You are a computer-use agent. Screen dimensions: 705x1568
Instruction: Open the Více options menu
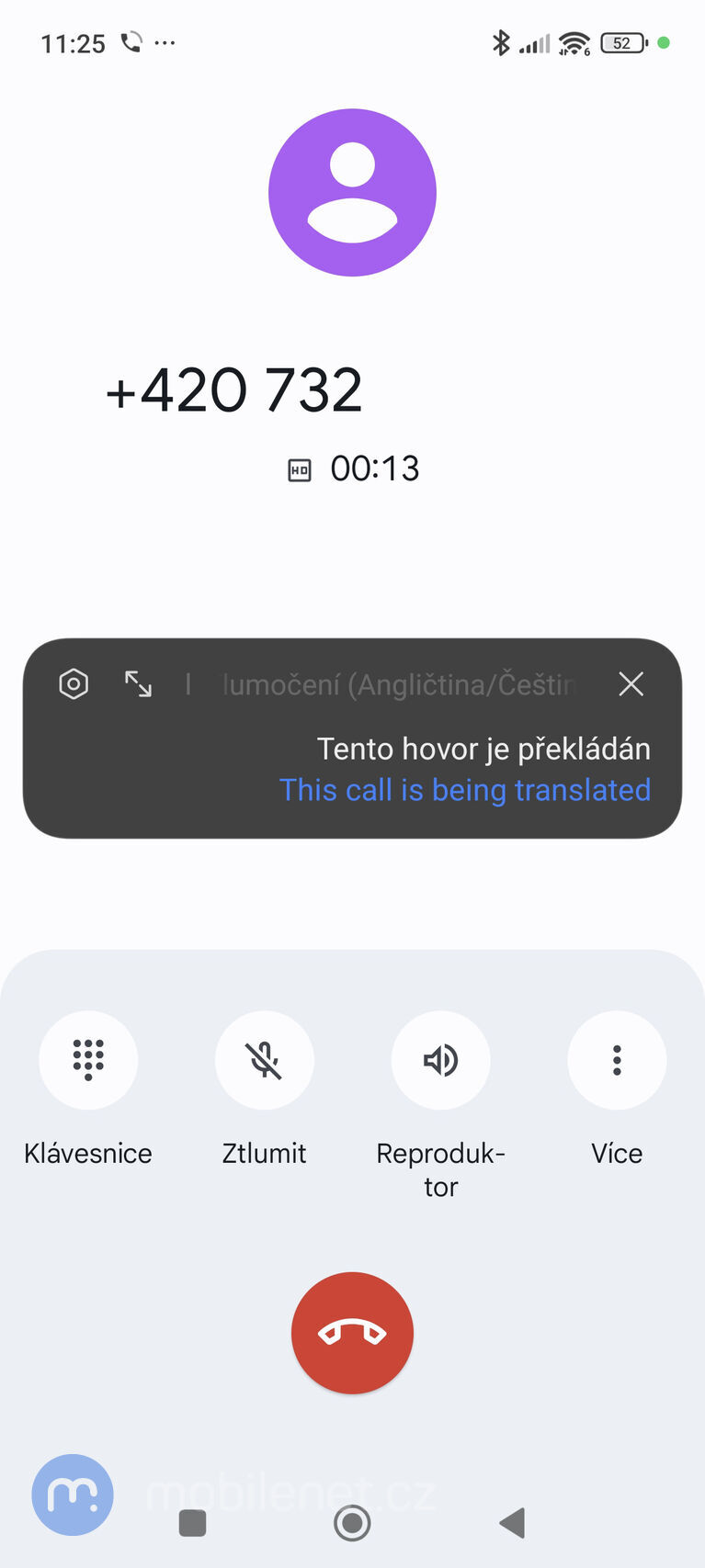(x=617, y=1060)
